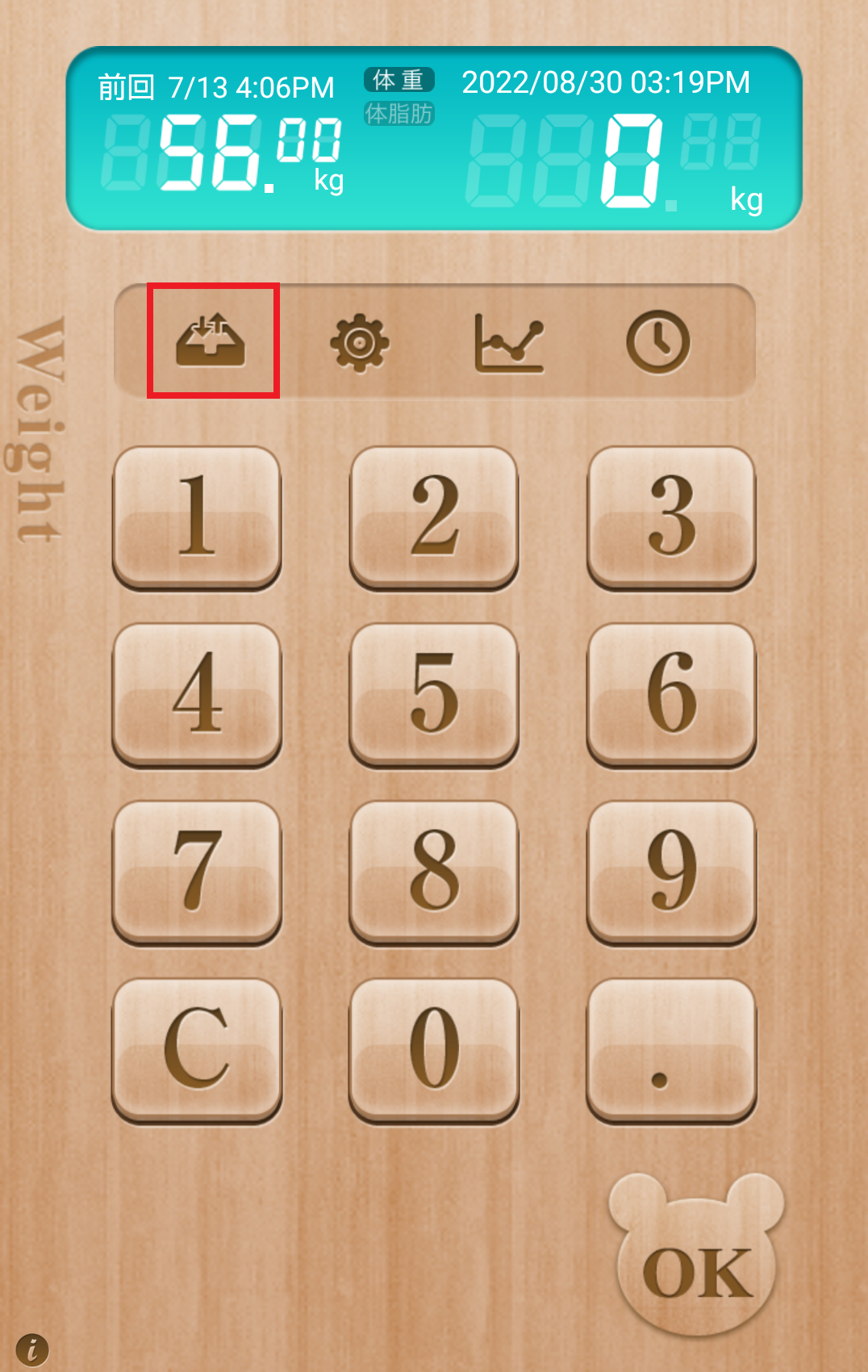Open the import/export data tray icon
The width and height of the screenshot is (868, 1372).
[x=211, y=341]
